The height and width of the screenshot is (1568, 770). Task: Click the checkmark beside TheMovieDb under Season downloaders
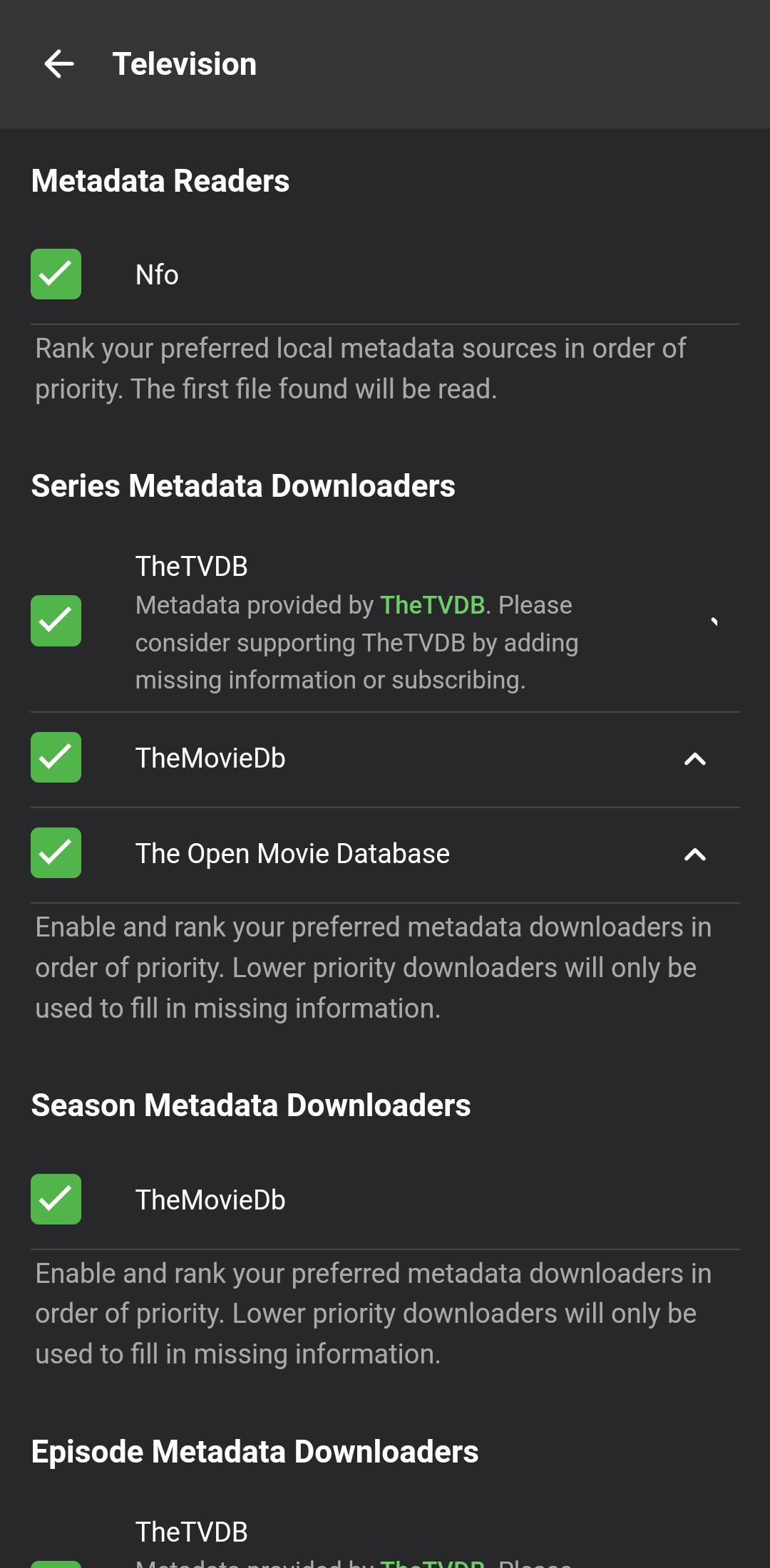click(56, 1199)
